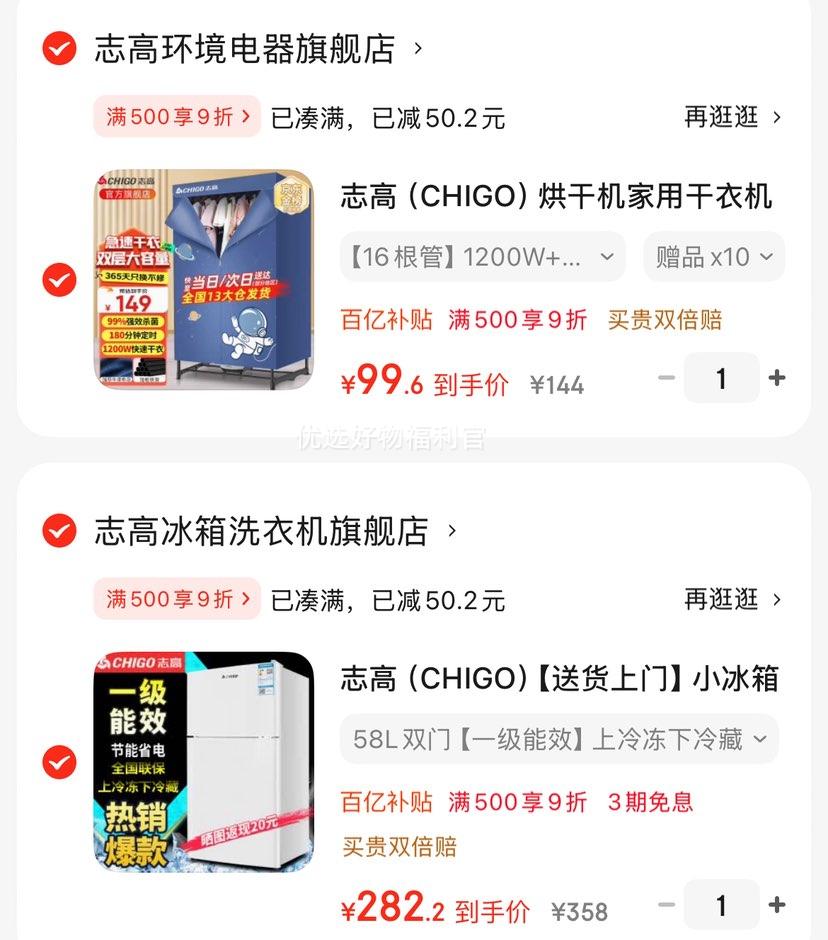The height and width of the screenshot is (940, 828).
Task: Click the 3期免息 installment label
Action: click(651, 802)
